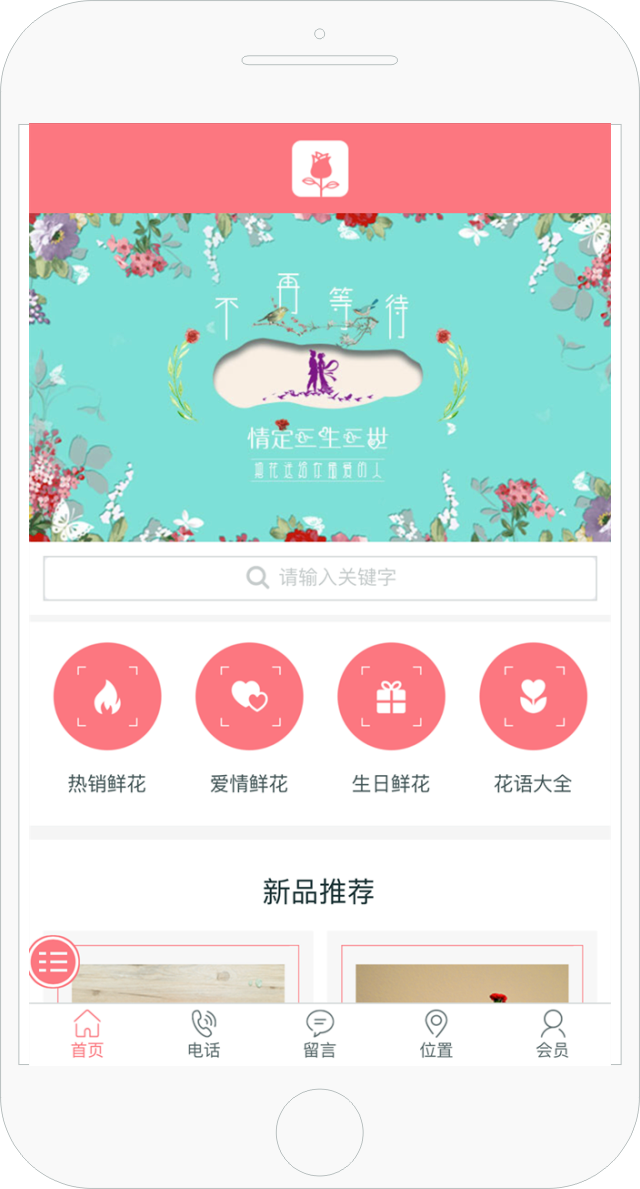This screenshot has width=640, height=1189.
Task: Open the floating list menu button
Action: click(54, 962)
